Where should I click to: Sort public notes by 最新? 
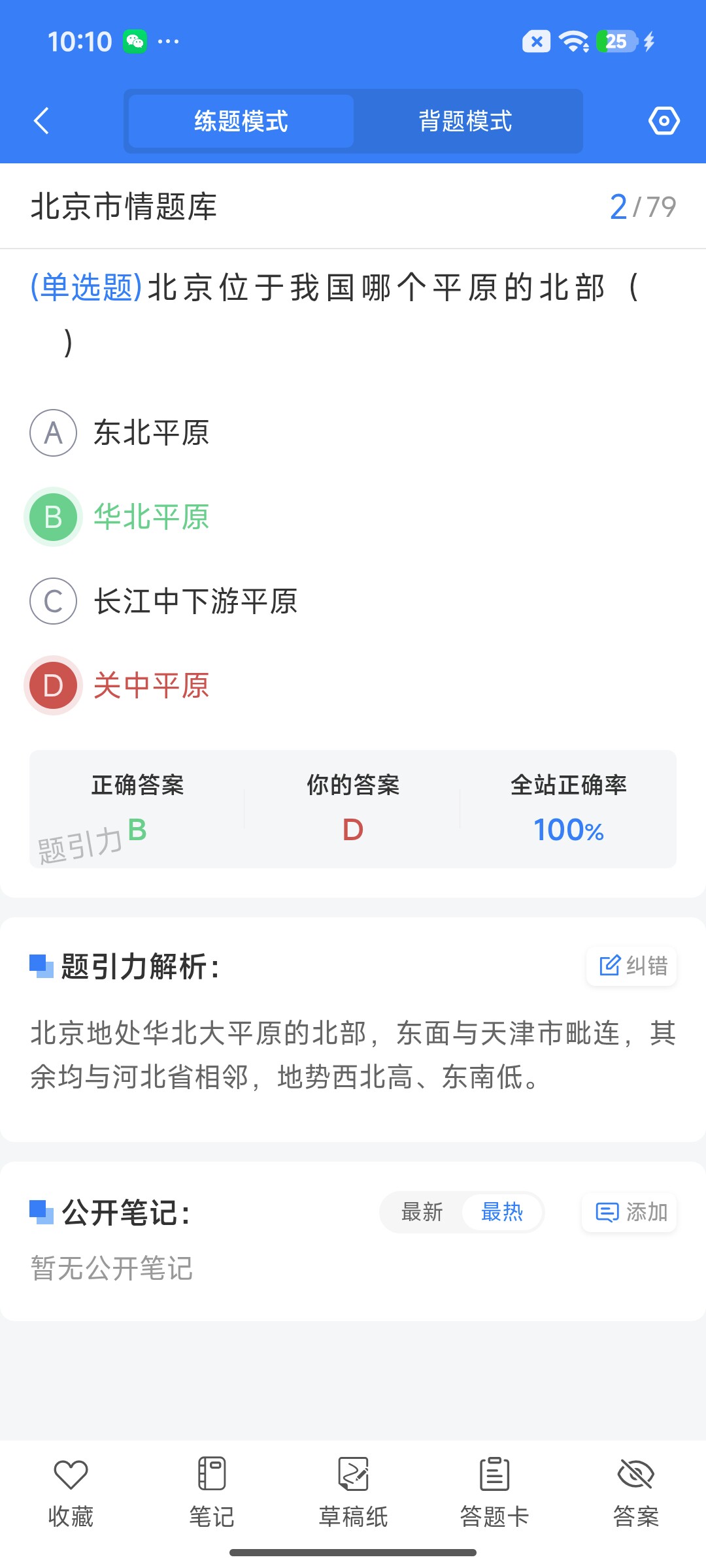pos(422,1213)
